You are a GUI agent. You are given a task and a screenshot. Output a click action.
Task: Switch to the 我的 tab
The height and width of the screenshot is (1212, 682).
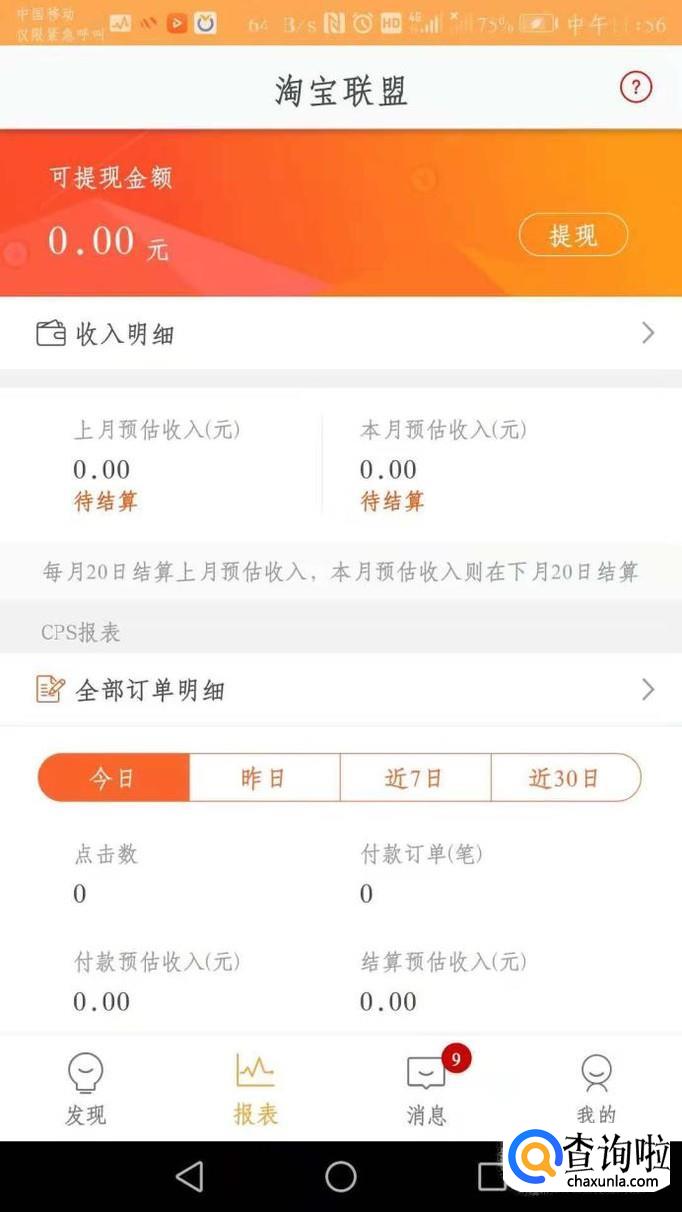click(x=597, y=1088)
